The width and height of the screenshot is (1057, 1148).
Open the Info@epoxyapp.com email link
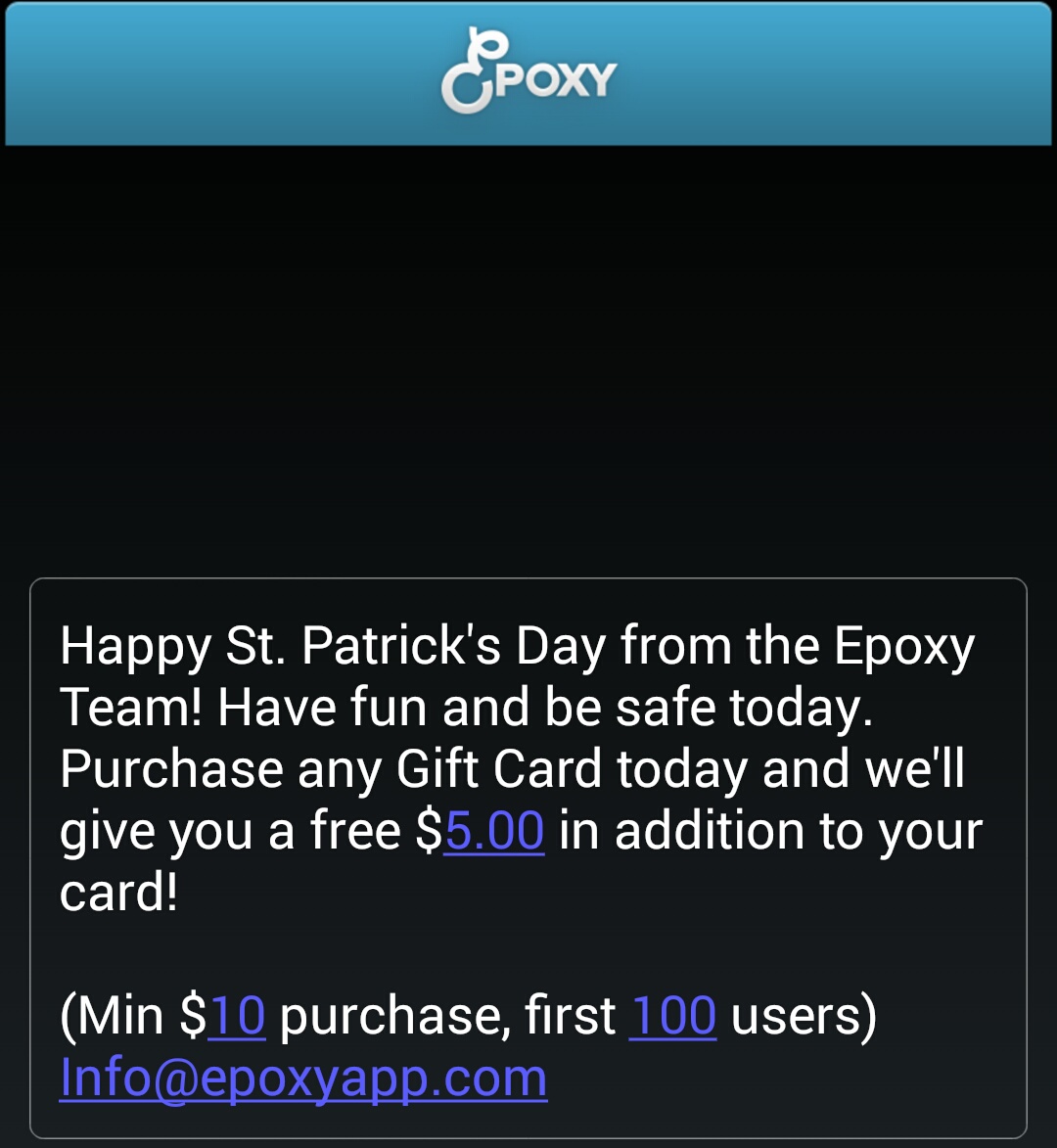[303, 1077]
